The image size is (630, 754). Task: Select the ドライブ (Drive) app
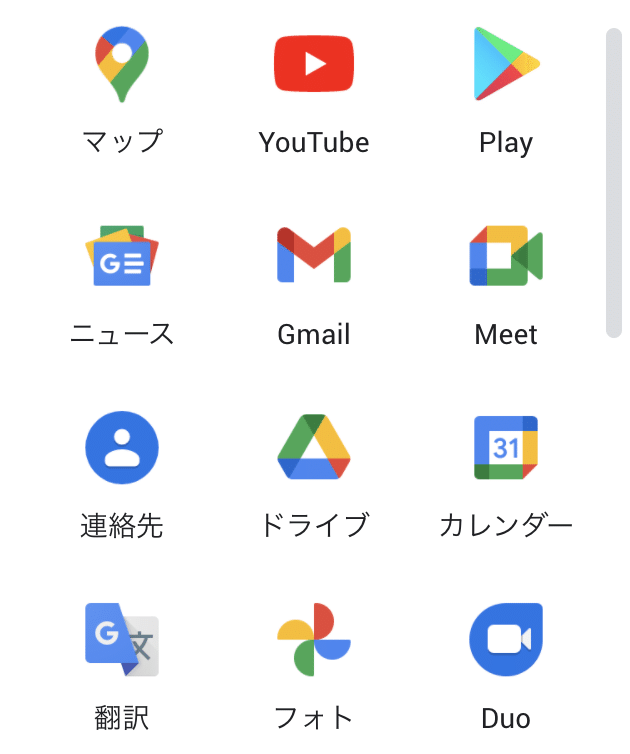pos(314,448)
